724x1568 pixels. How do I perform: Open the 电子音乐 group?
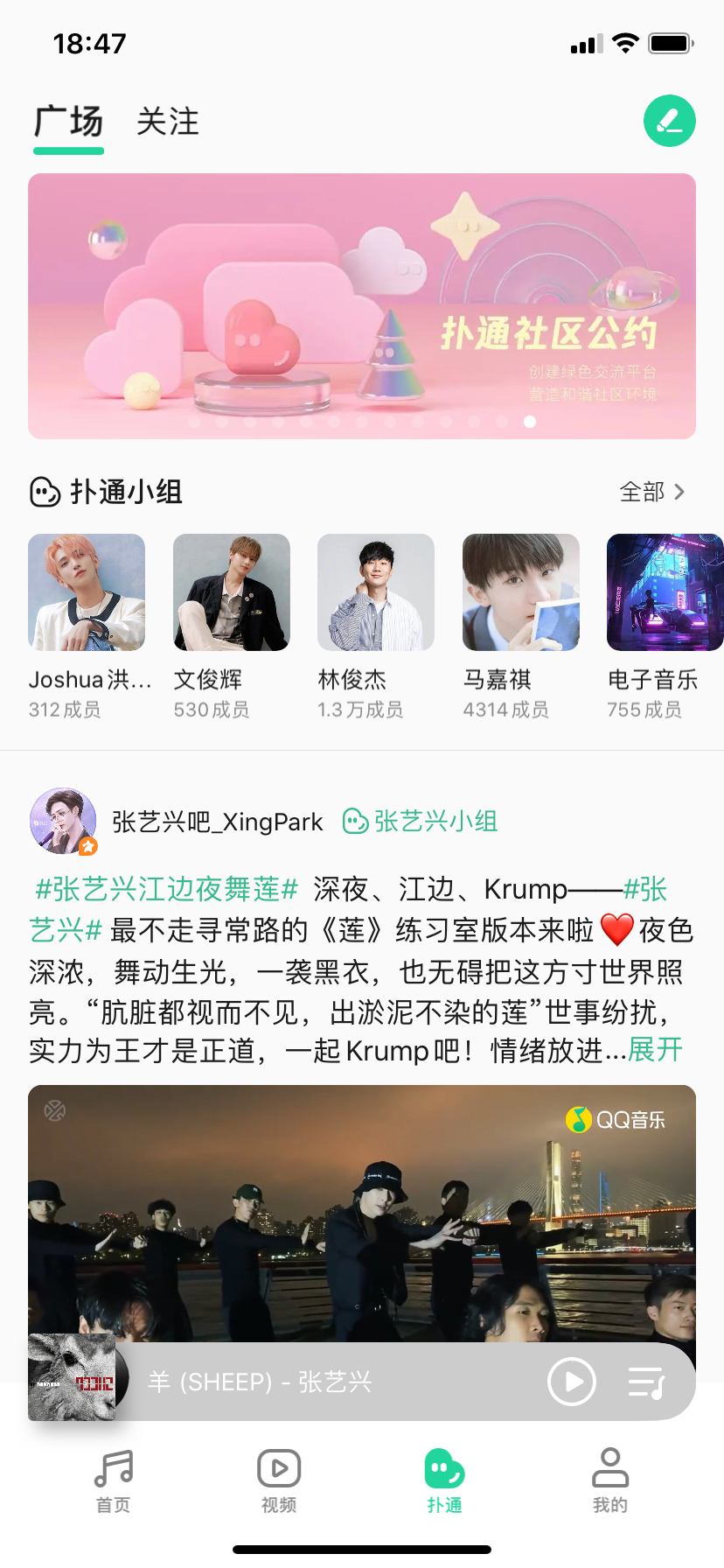pyautogui.click(x=665, y=626)
